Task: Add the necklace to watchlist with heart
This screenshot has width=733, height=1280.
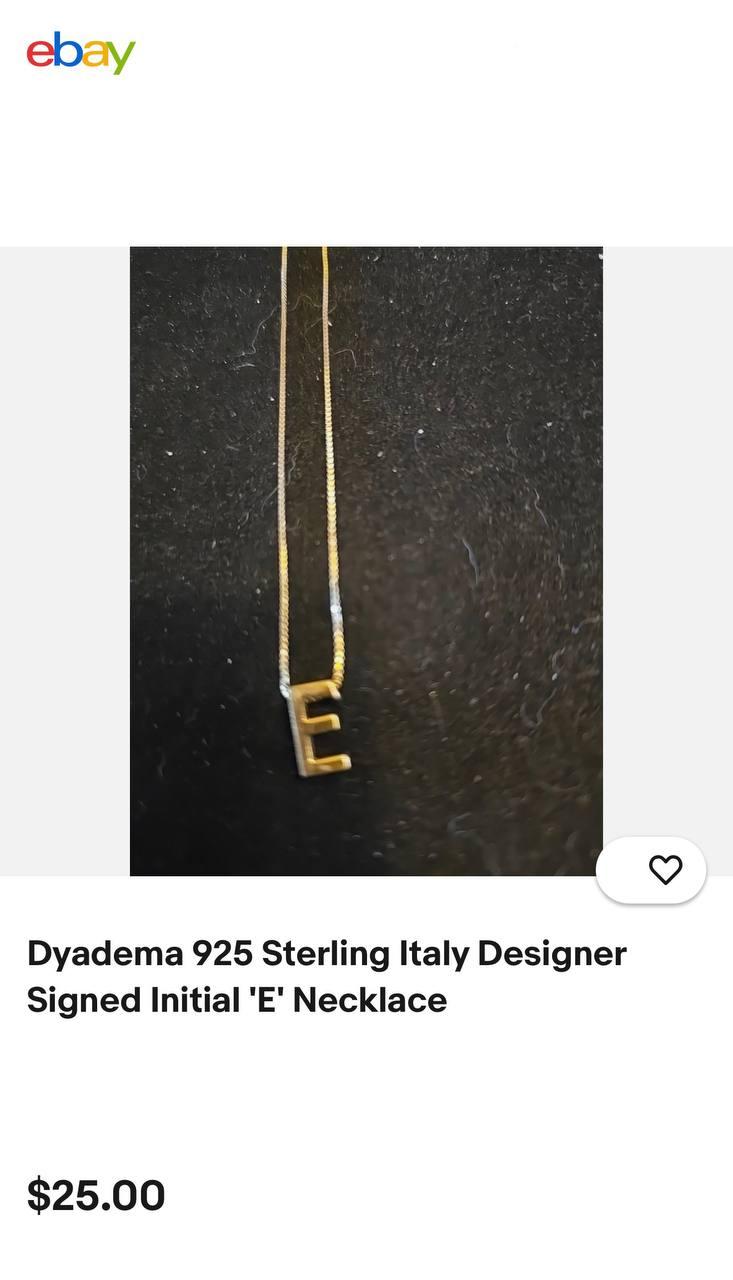Action: 651,870
